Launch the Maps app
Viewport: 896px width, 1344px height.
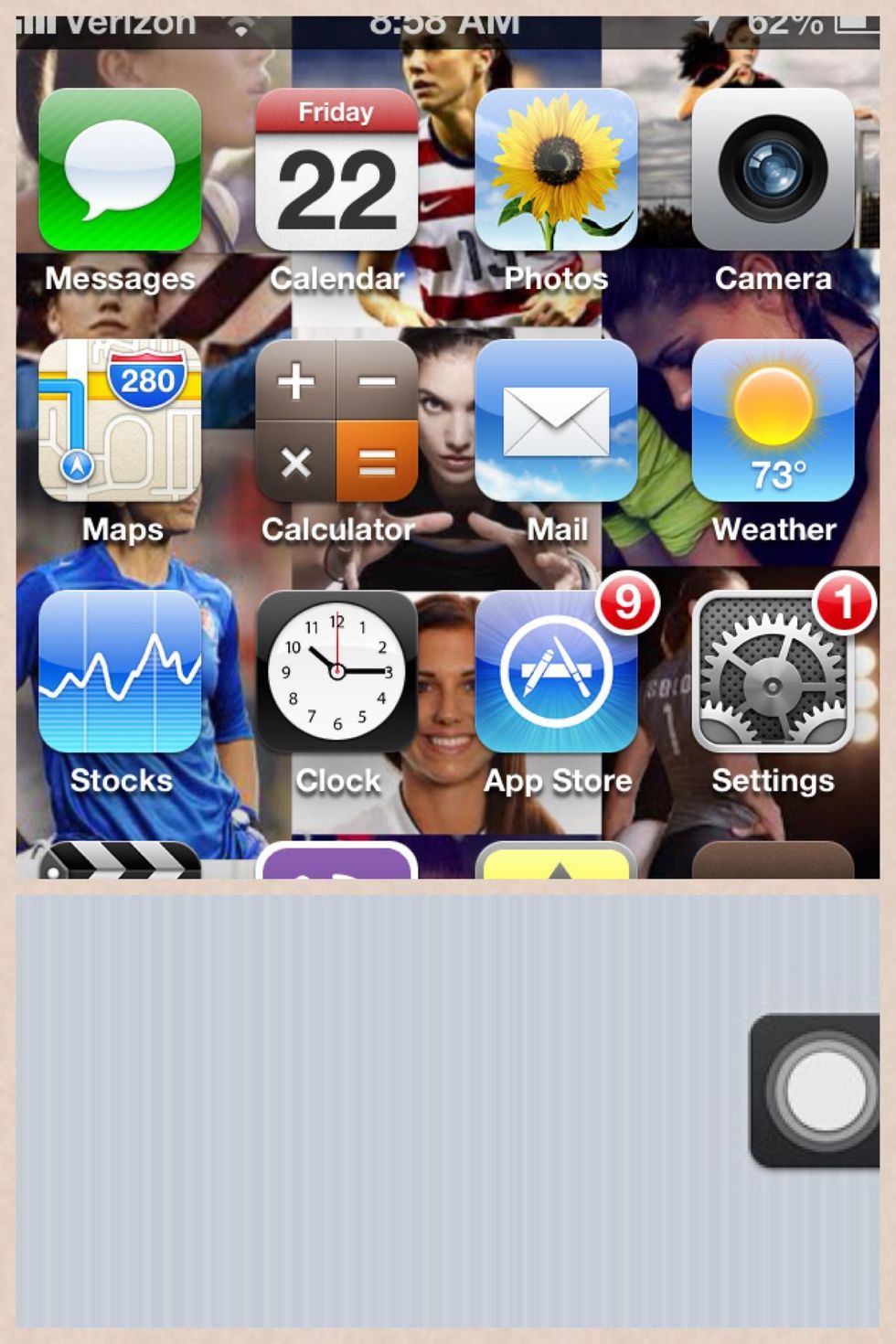pyautogui.click(x=120, y=421)
